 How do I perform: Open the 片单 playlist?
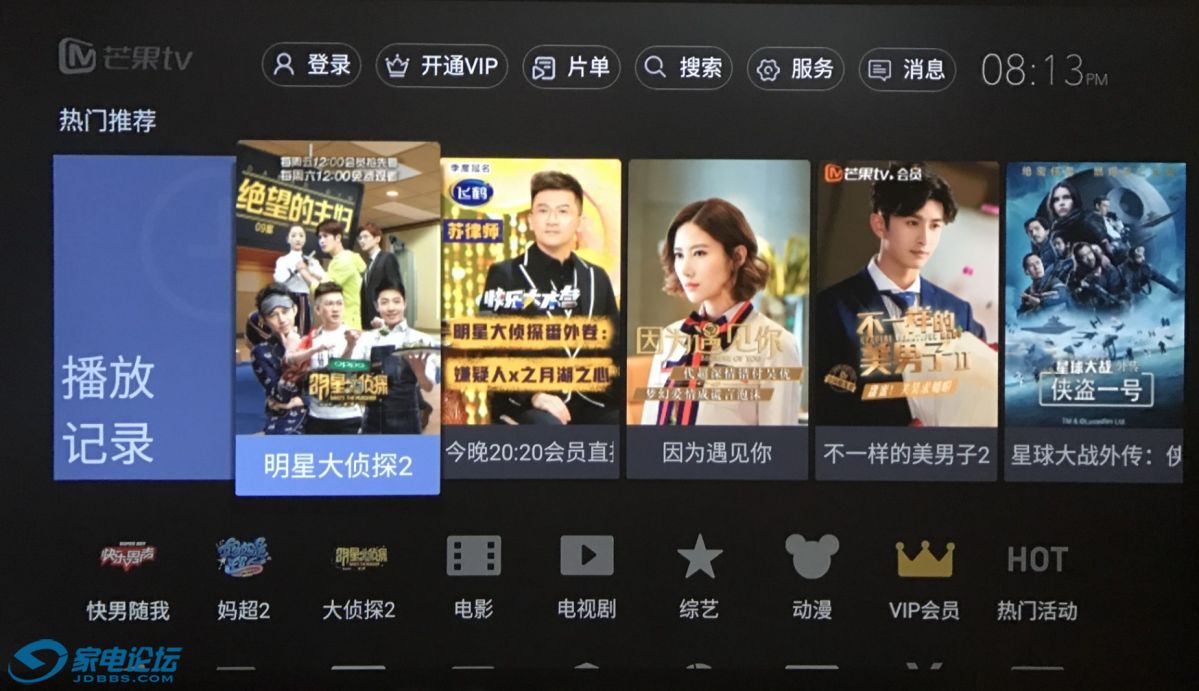coord(571,68)
